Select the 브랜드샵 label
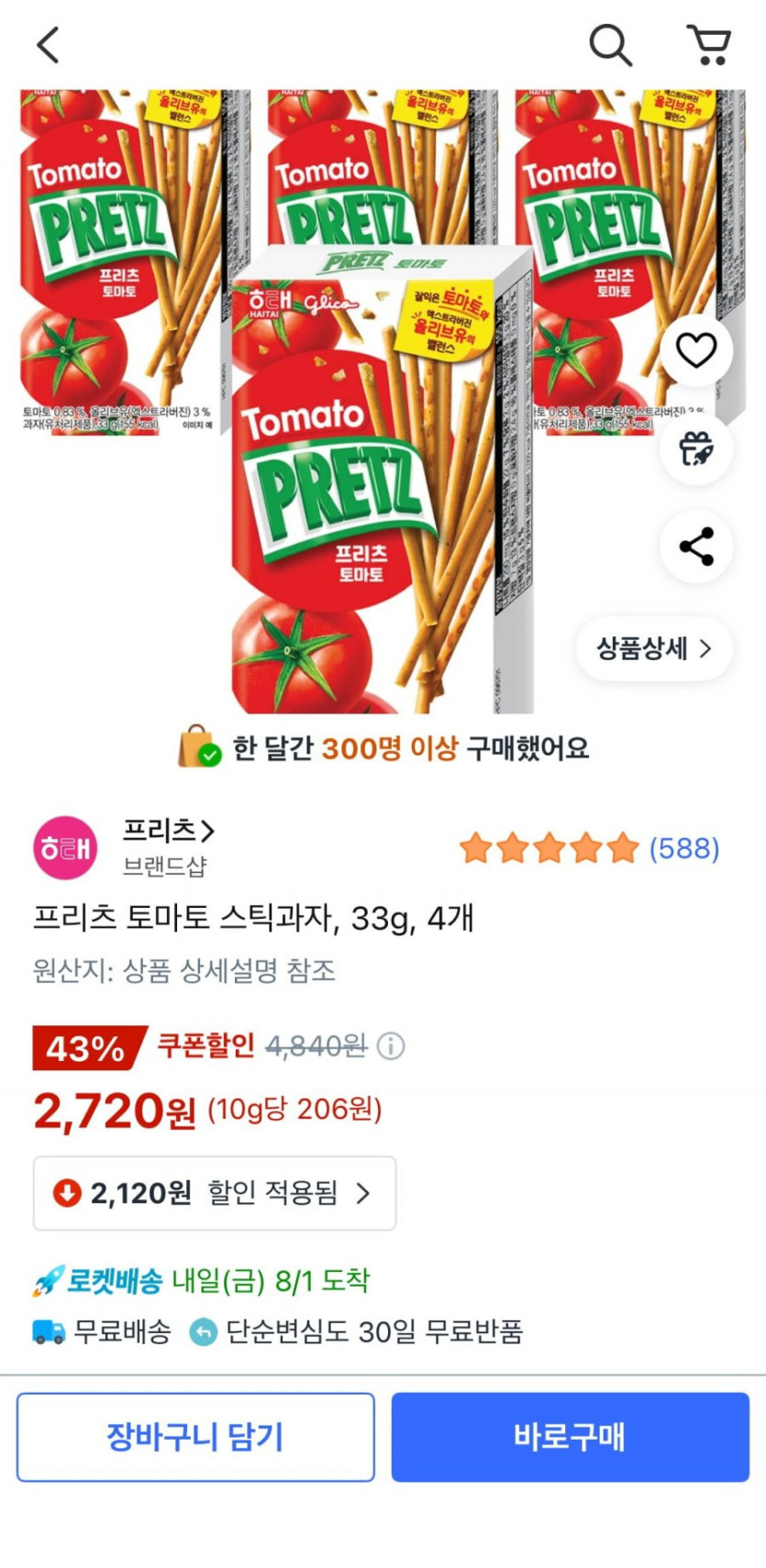The height and width of the screenshot is (1568, 766). point(161,866)
